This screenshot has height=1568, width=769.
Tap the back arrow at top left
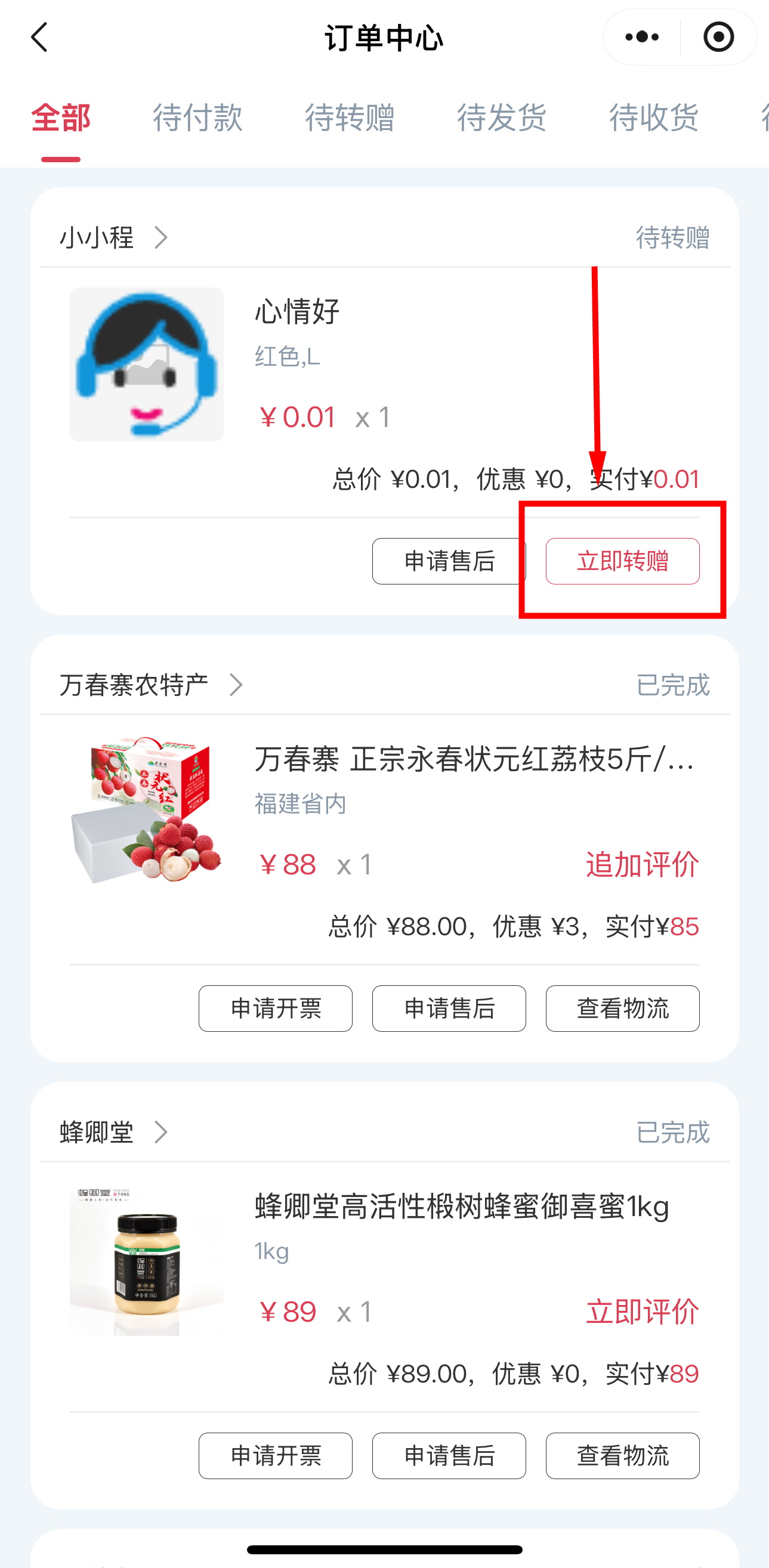pos(38,36)
